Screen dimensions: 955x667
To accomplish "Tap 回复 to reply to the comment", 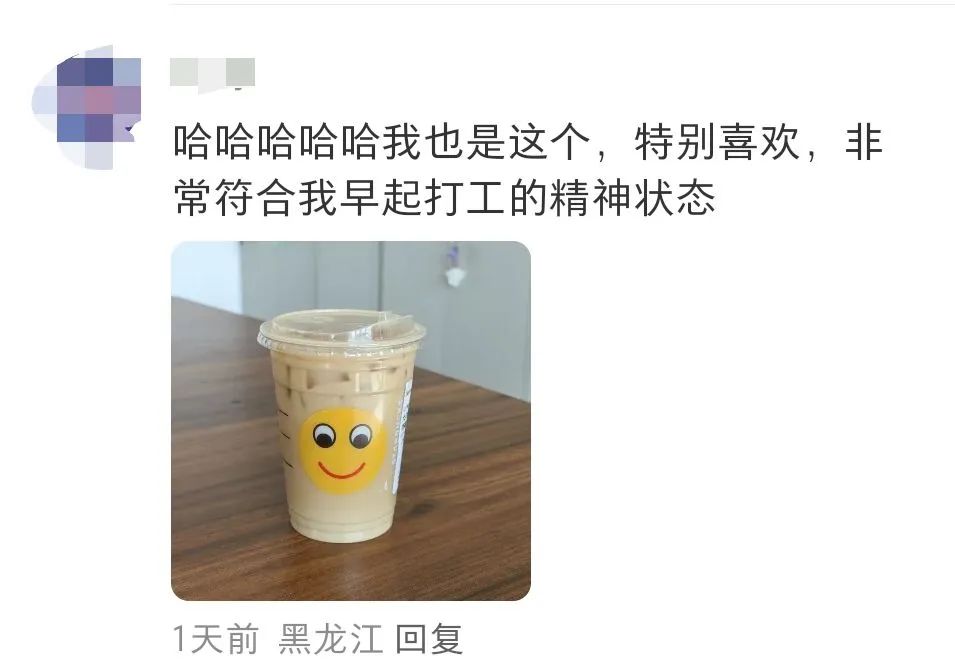I will (429, 640).
